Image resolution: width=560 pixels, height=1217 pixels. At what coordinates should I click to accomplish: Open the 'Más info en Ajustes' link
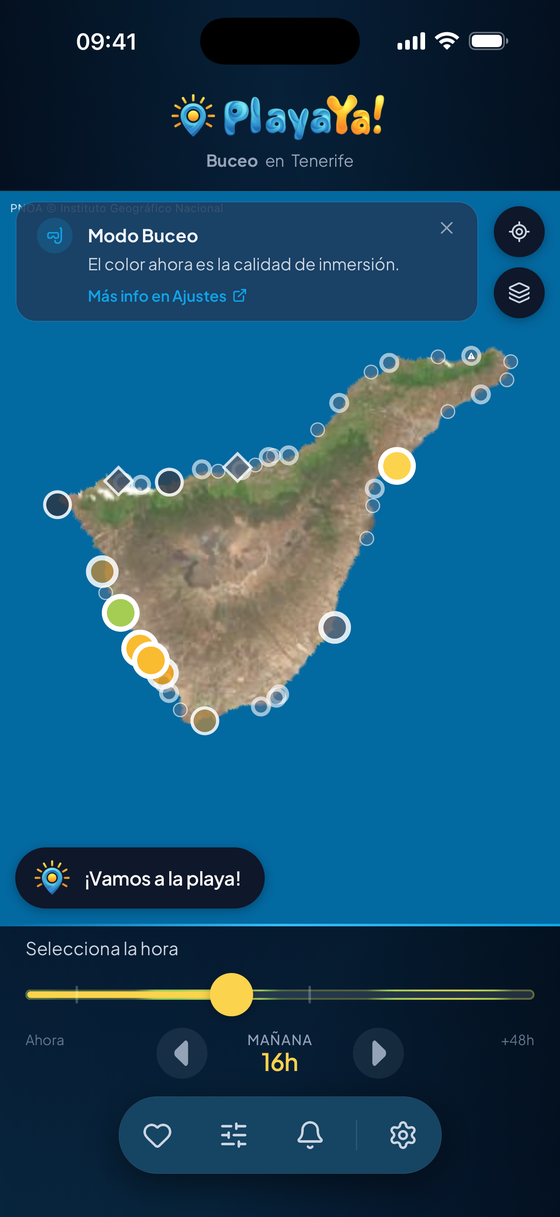[x=167, y=296]
